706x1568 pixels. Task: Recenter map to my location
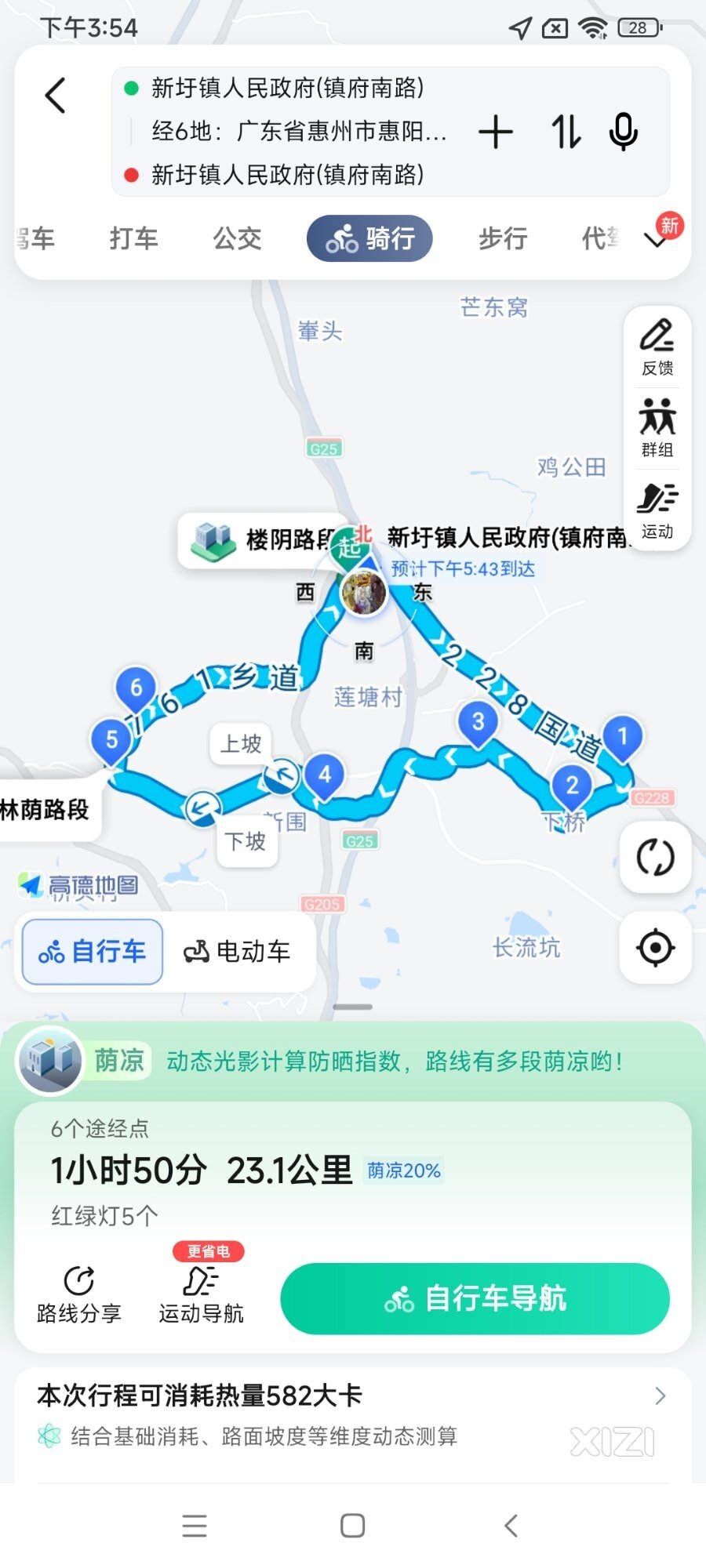[655, 947]
